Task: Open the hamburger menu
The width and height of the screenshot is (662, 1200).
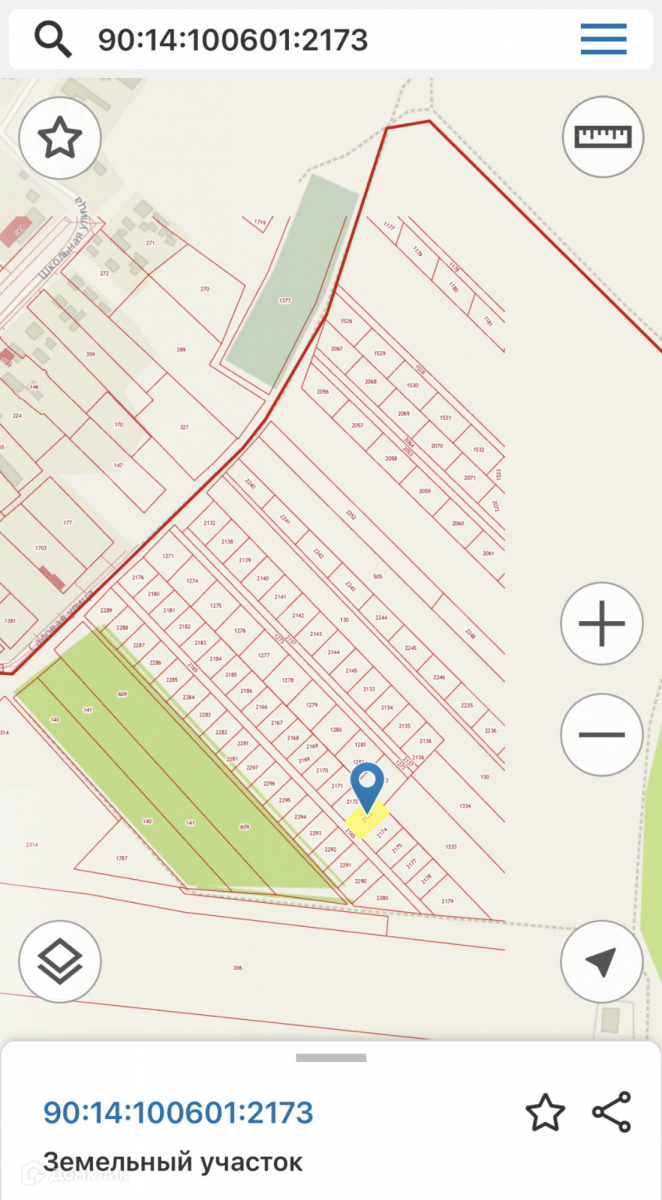Action: tap(603, 40)
